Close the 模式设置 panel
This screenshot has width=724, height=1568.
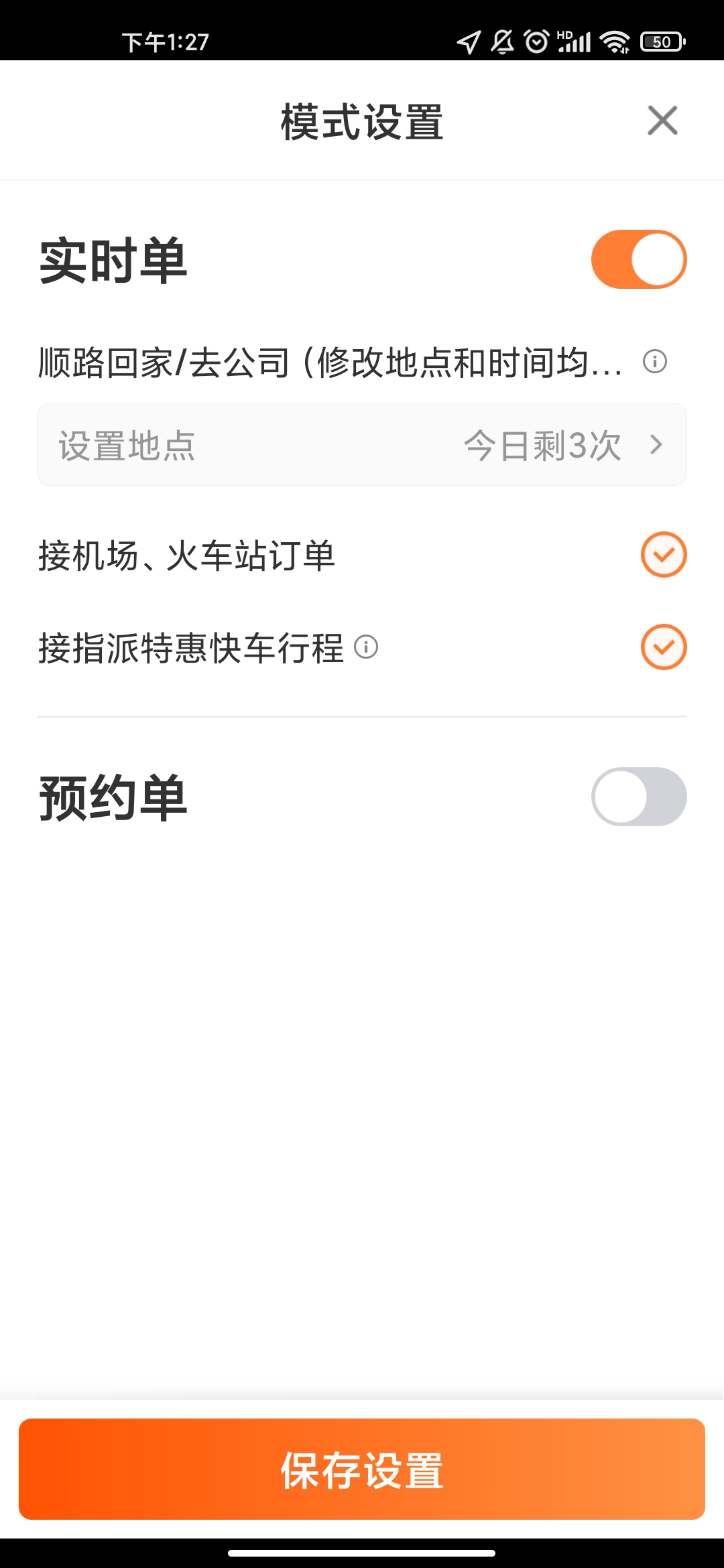click(x=662, y=121)
